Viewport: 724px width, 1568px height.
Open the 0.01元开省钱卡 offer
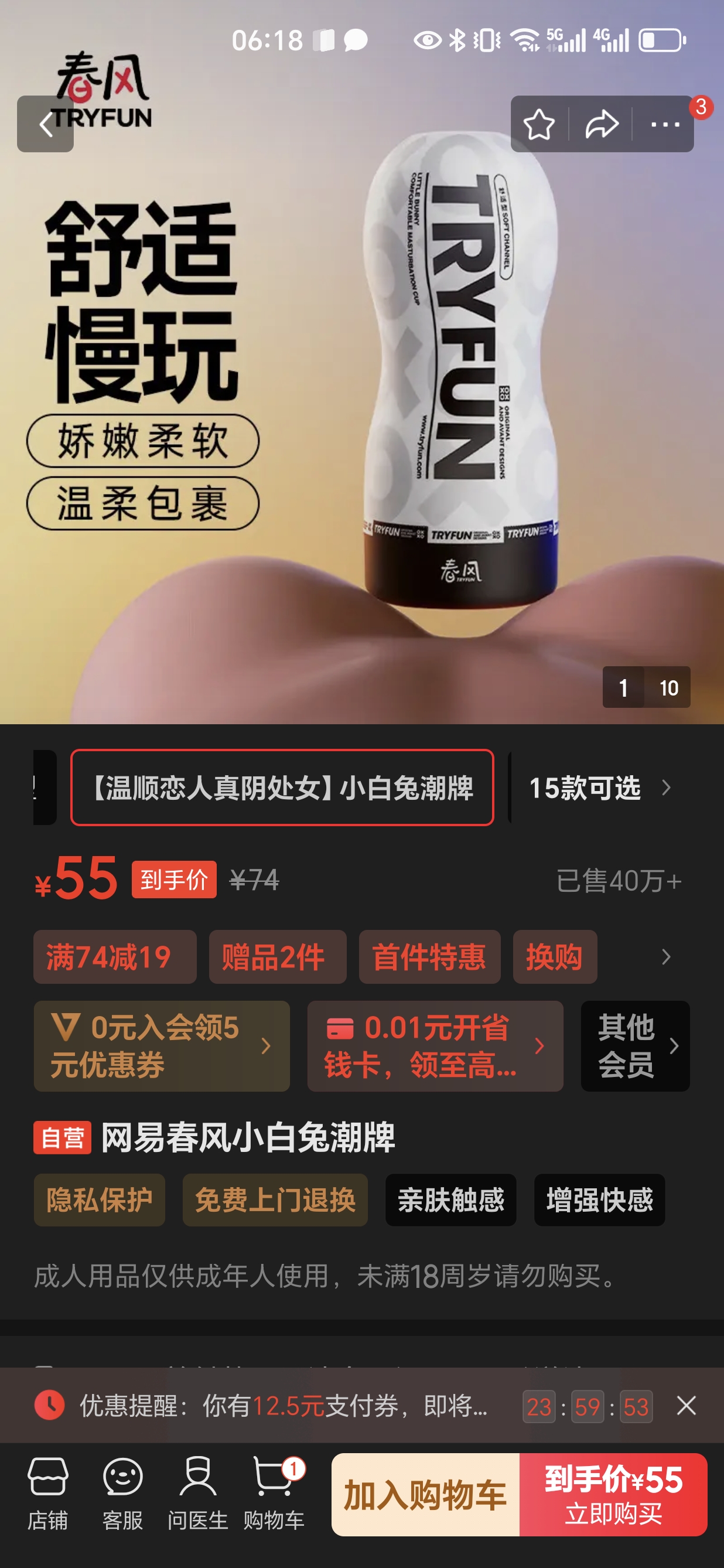pyautogui.click(x=435, y=1046)
